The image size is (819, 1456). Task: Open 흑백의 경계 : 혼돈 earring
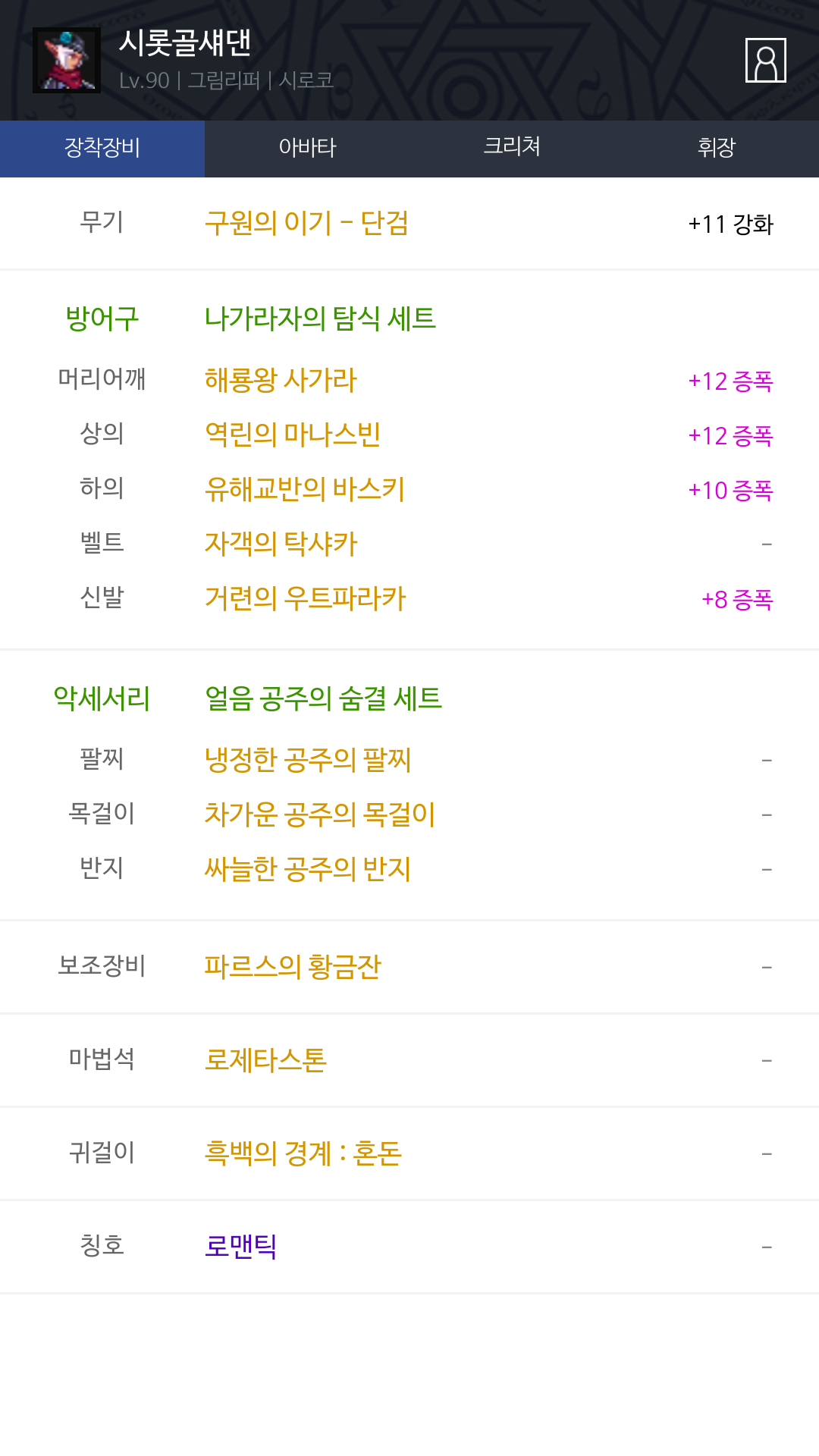[x=303, y=1153]
